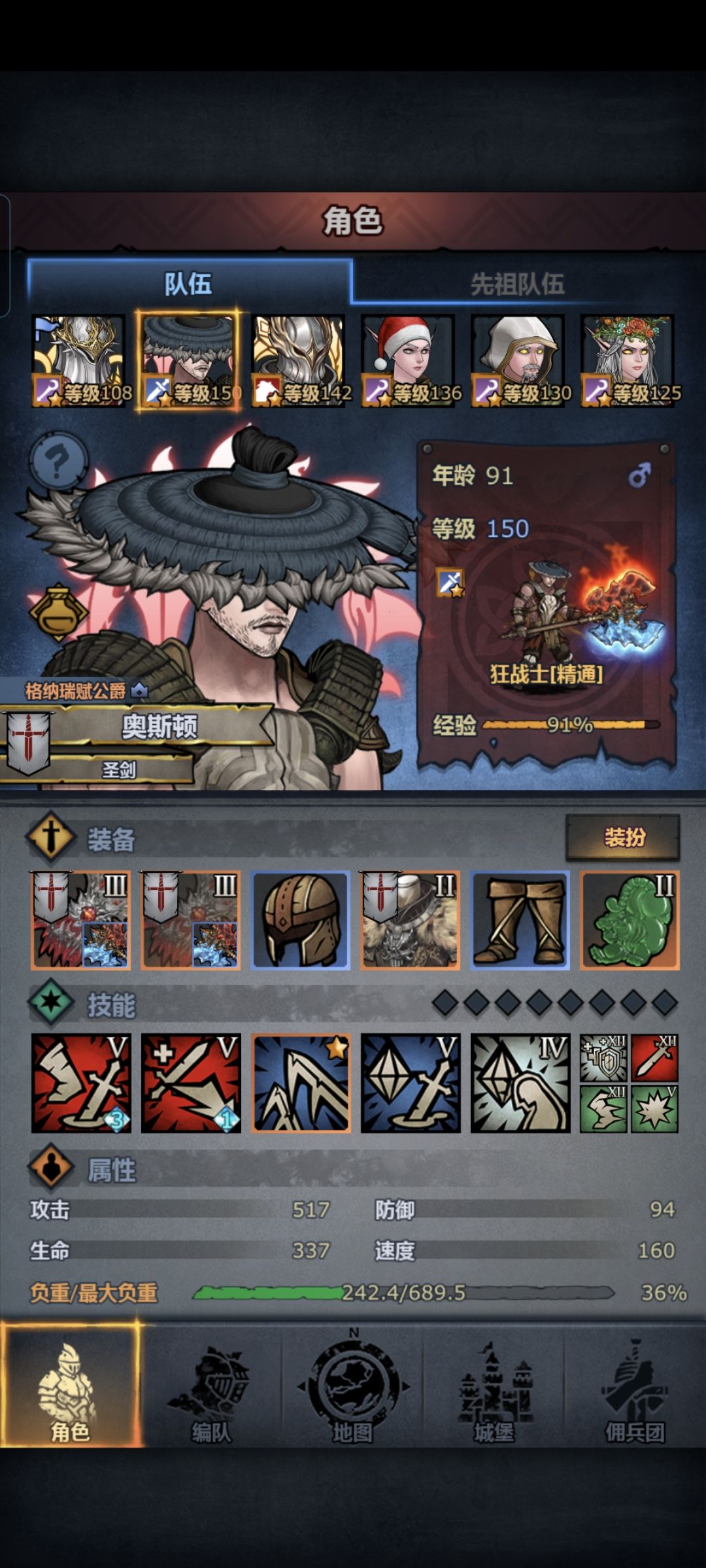The image size is (706, 1568).
Task: Inspect the armor equipment slot marked II
Action: (x=410, y=920)
